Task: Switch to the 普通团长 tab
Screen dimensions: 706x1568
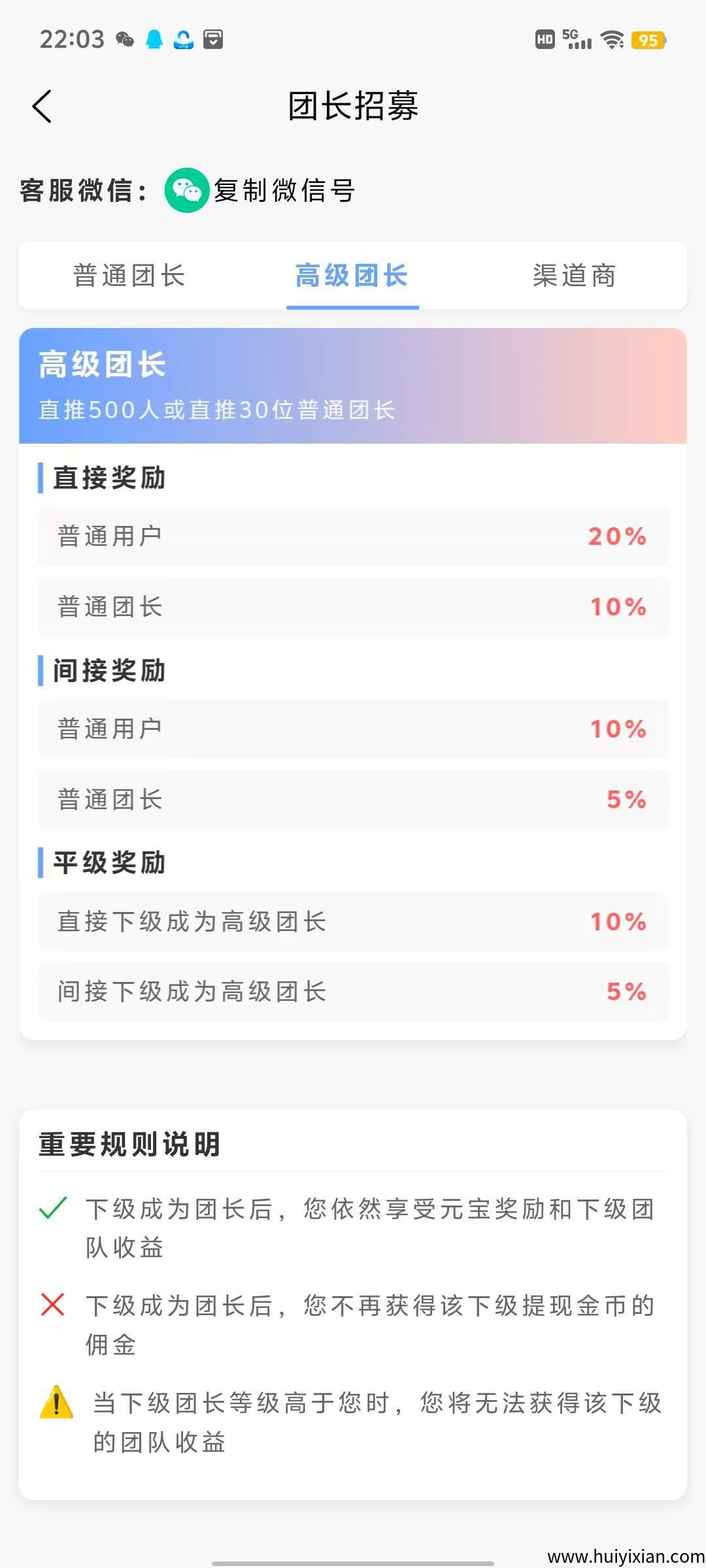Action: (129, 276)
